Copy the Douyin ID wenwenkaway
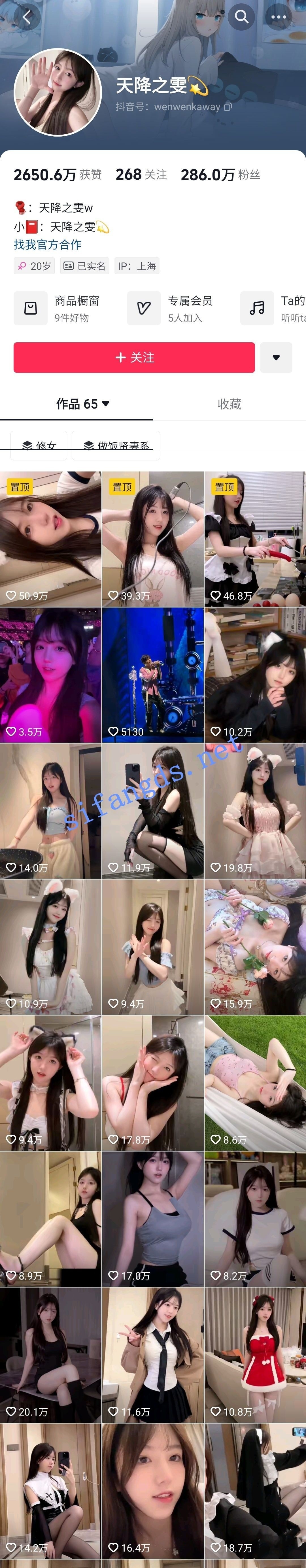The height and width of the screenshot is (1568, 306). [x=228, y=107]
